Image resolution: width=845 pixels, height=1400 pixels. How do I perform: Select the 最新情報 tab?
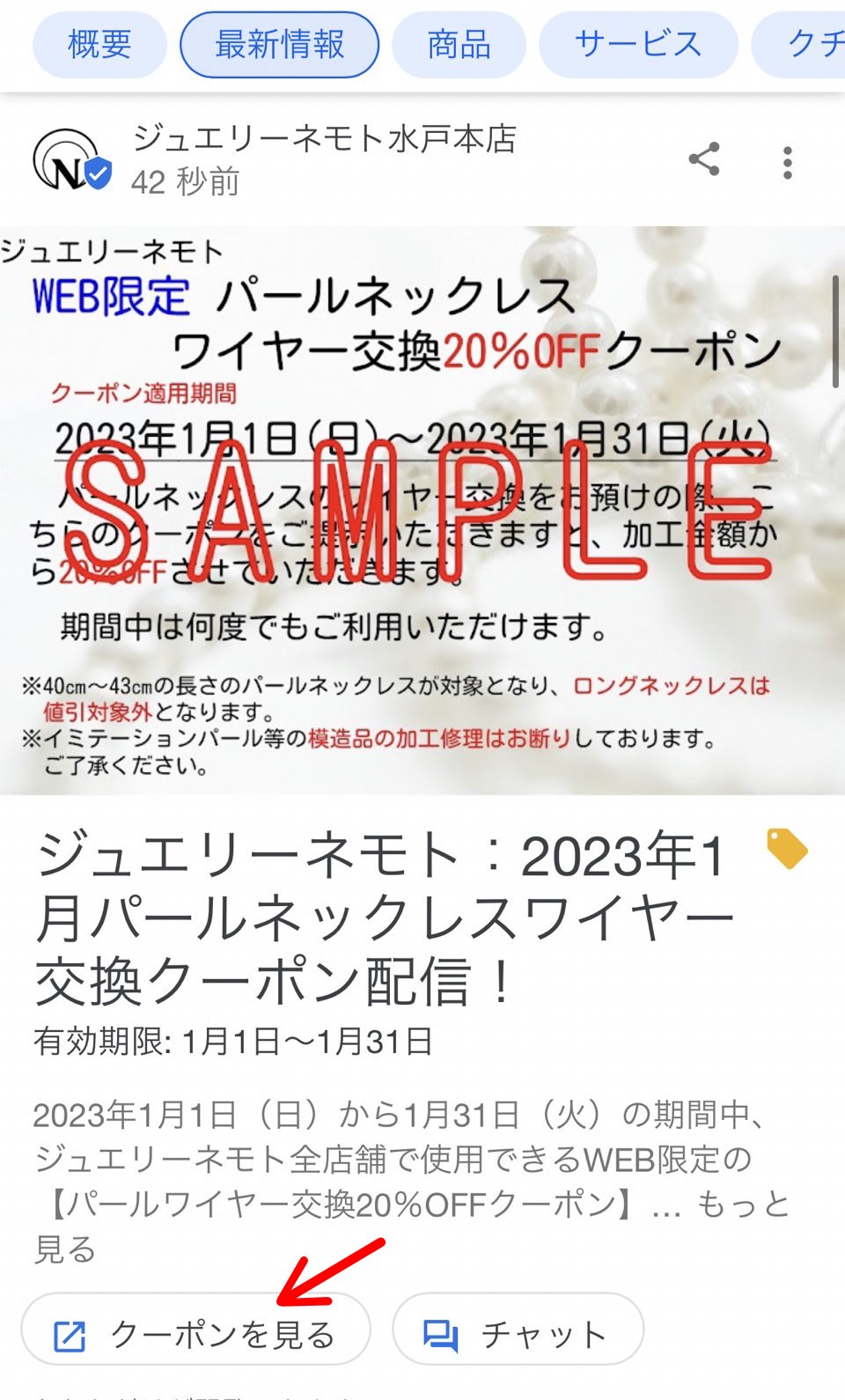(x=279, y=44)
